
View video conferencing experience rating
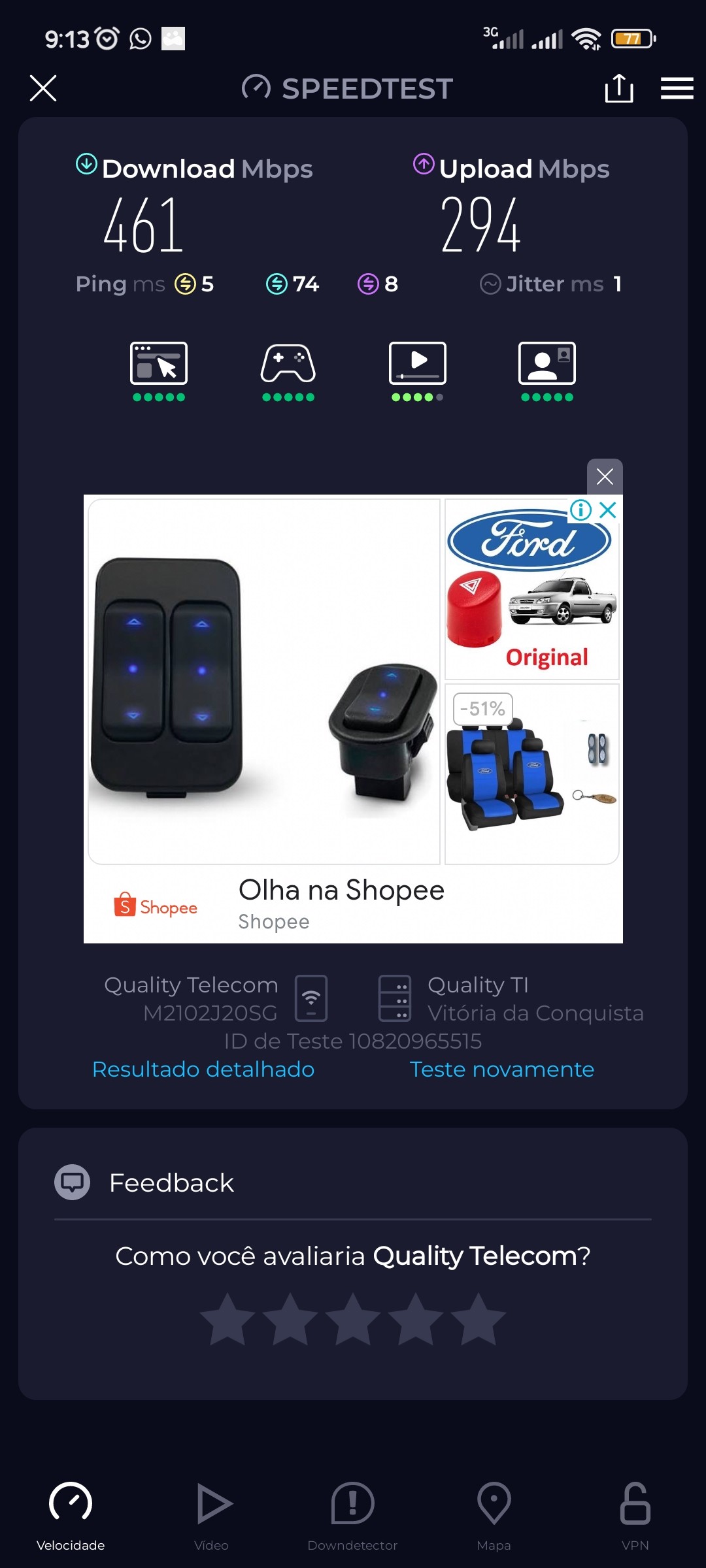click(x=547, y=370)
